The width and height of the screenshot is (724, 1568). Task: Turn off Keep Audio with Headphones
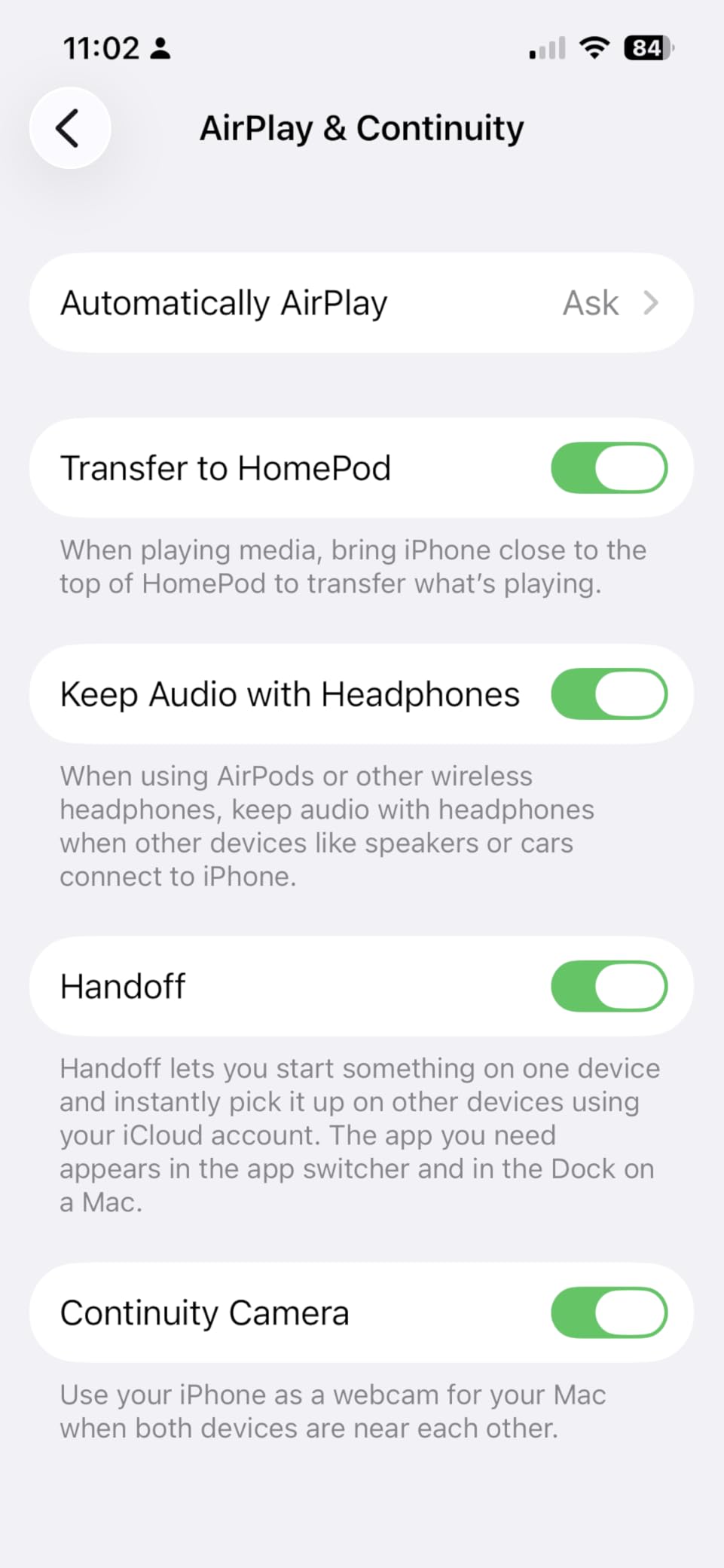(610, 694)
